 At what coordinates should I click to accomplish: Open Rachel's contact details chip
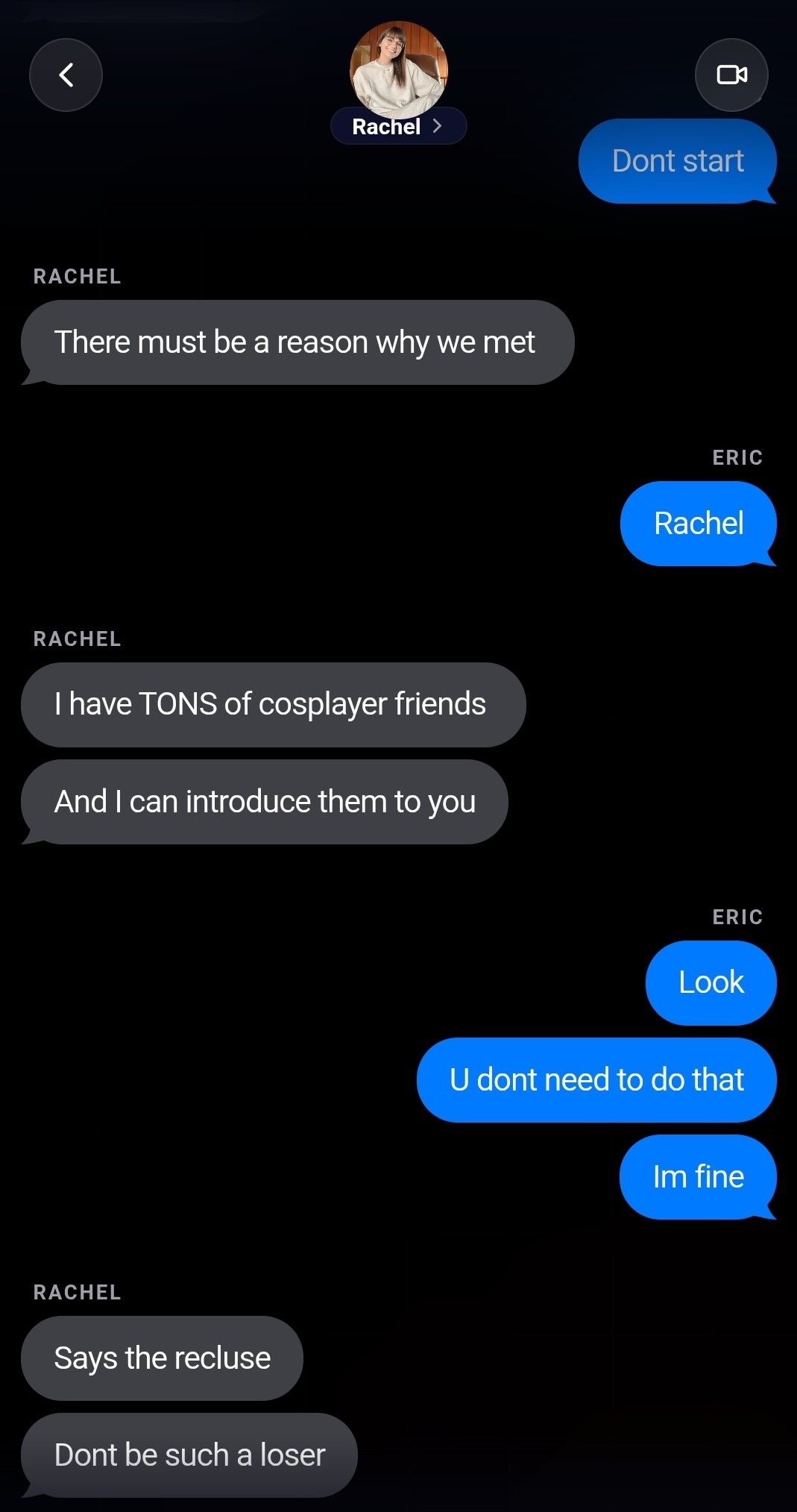pos(398,126)
